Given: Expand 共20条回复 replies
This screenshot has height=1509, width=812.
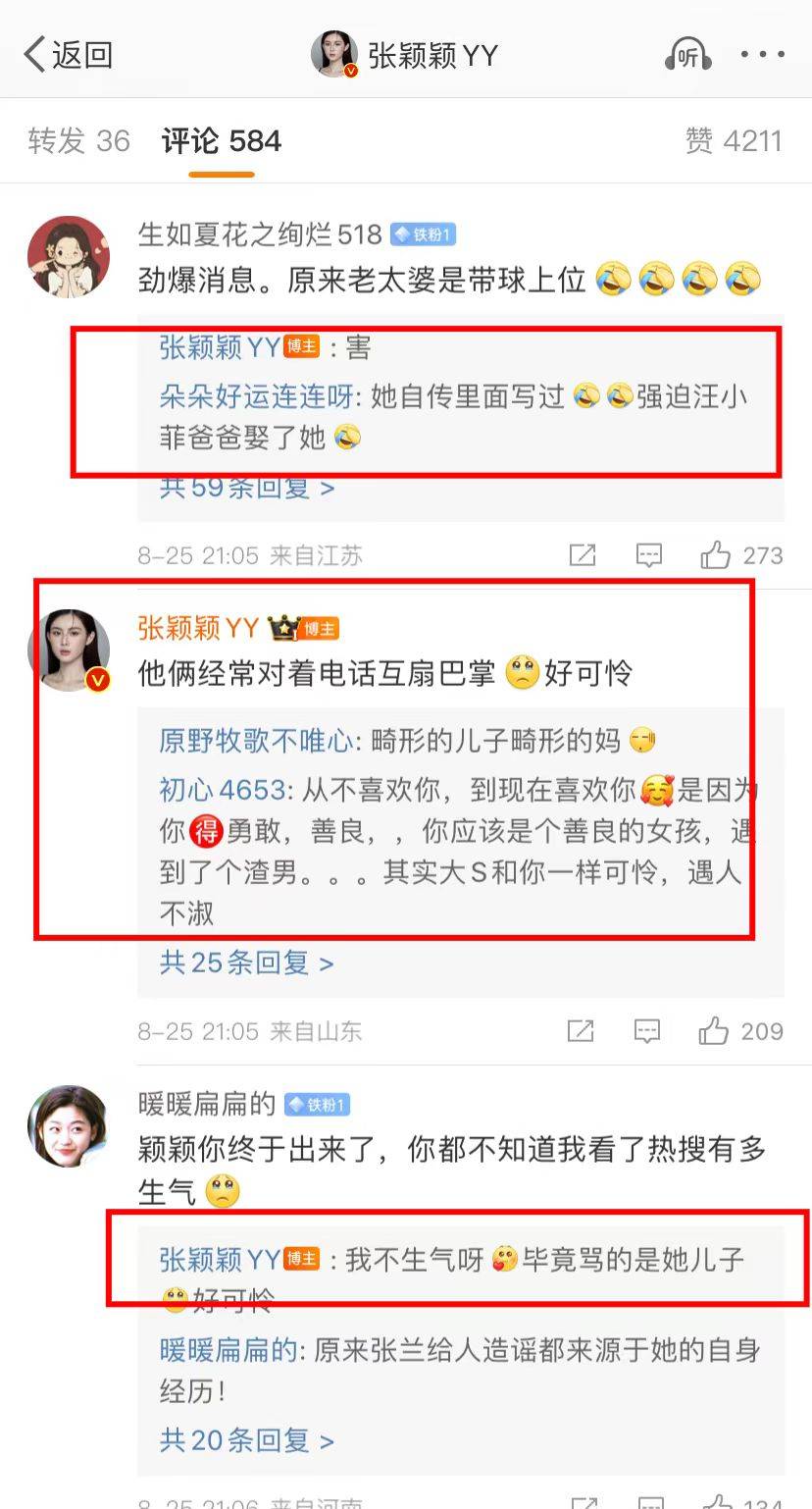Looking at the screenshot, I should point(246,1440).
